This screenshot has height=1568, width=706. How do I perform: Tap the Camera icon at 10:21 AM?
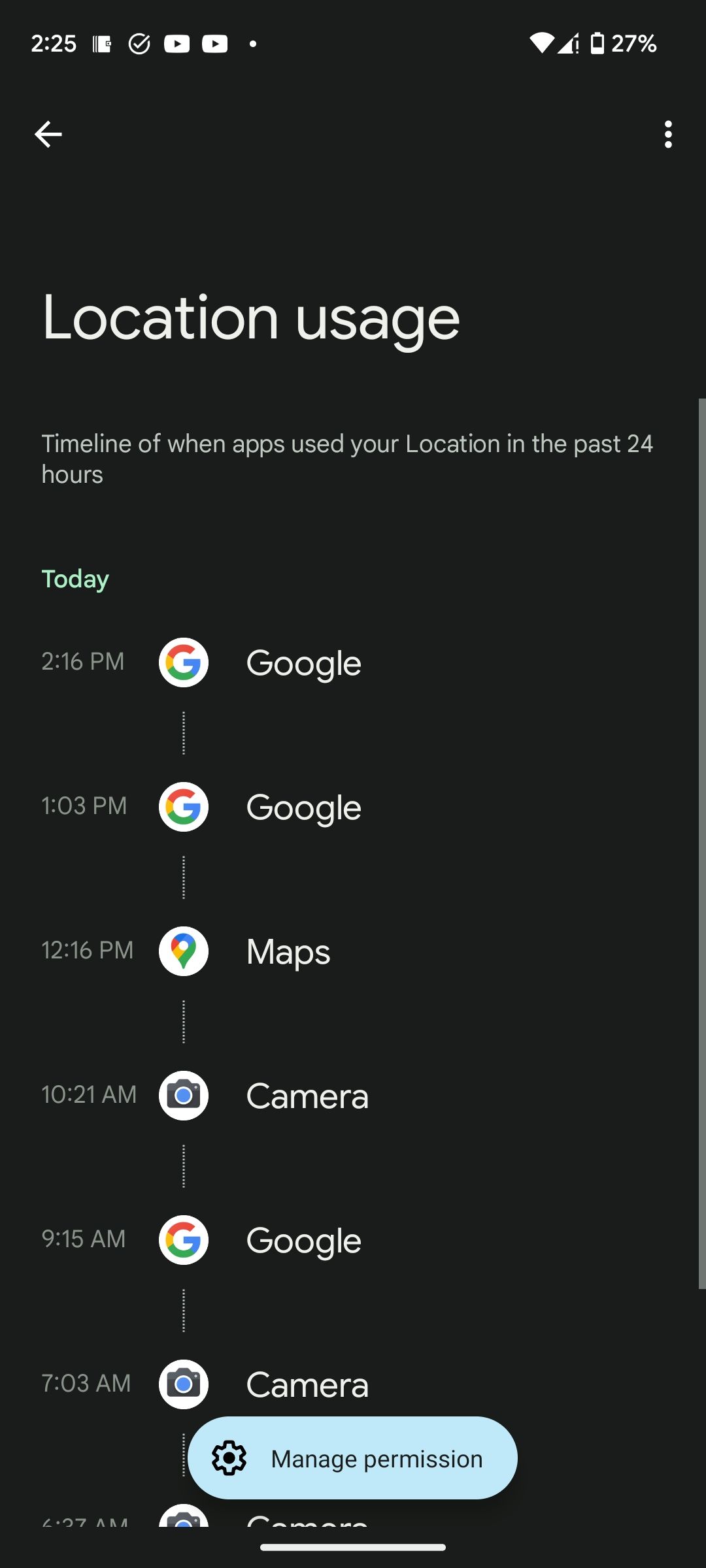pyautogui.click(x=184, y=1096)
